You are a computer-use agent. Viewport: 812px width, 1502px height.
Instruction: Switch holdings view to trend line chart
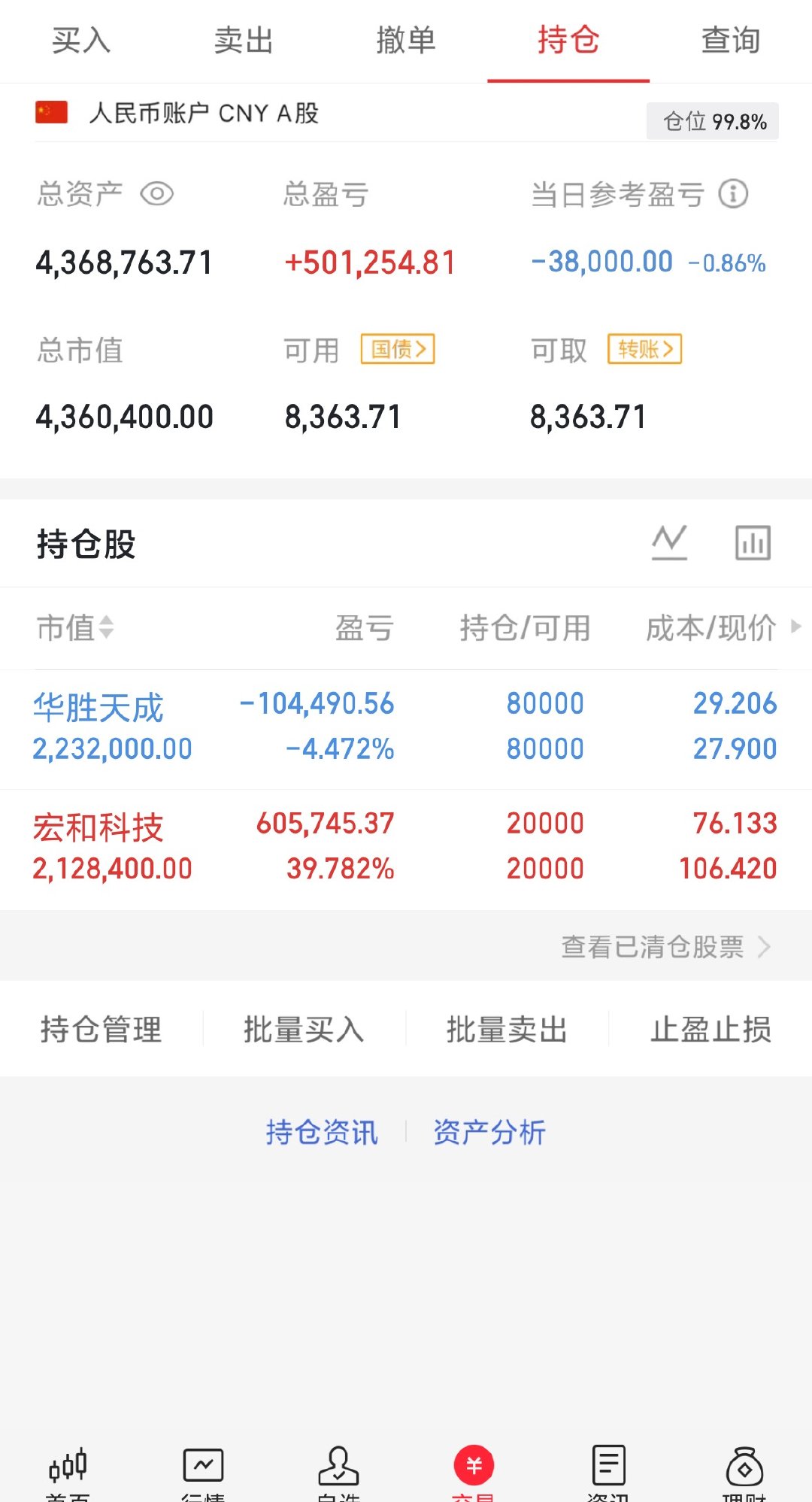(x=669, y=542)
